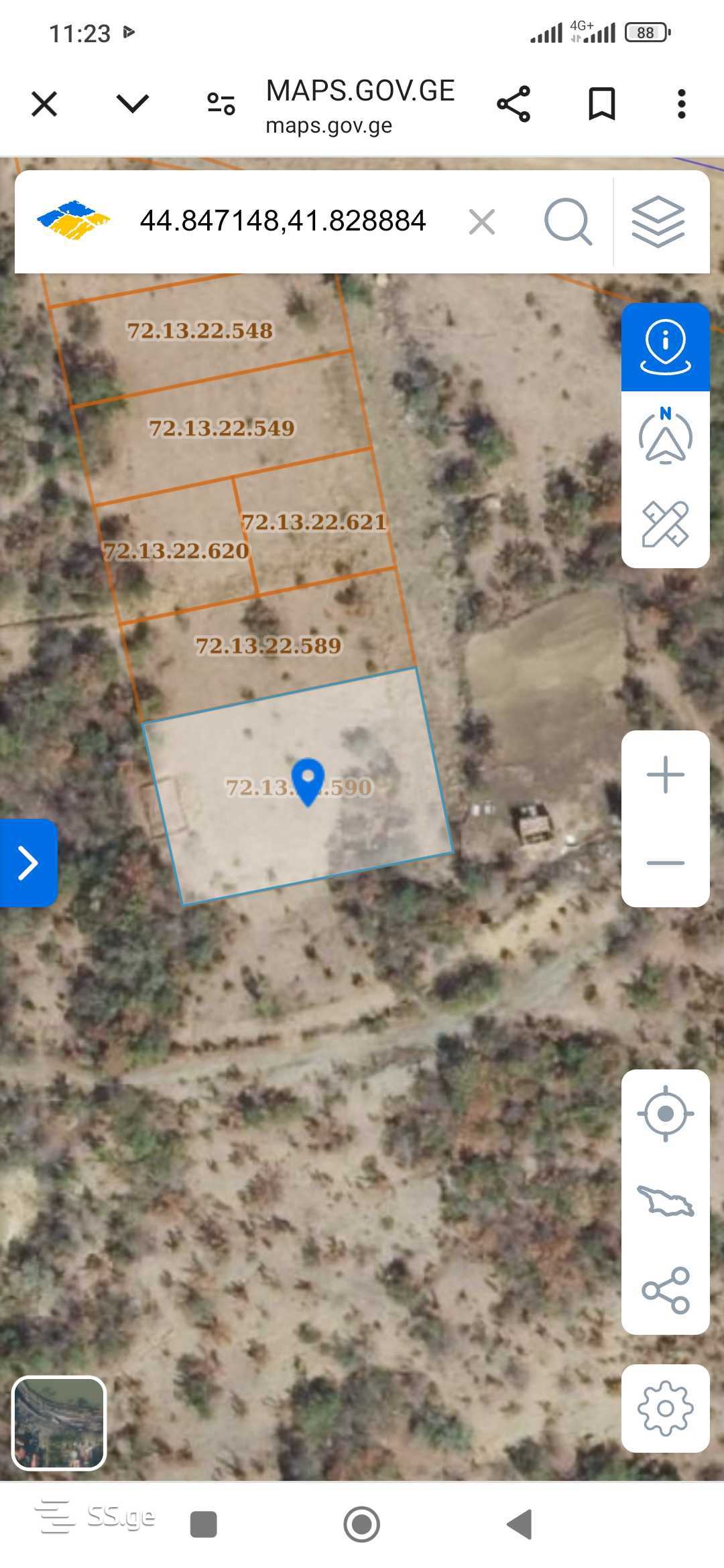Share the current map view
Image resolution: width=724 pixels, height=1568 pixels.
[x=665, y=1290]
